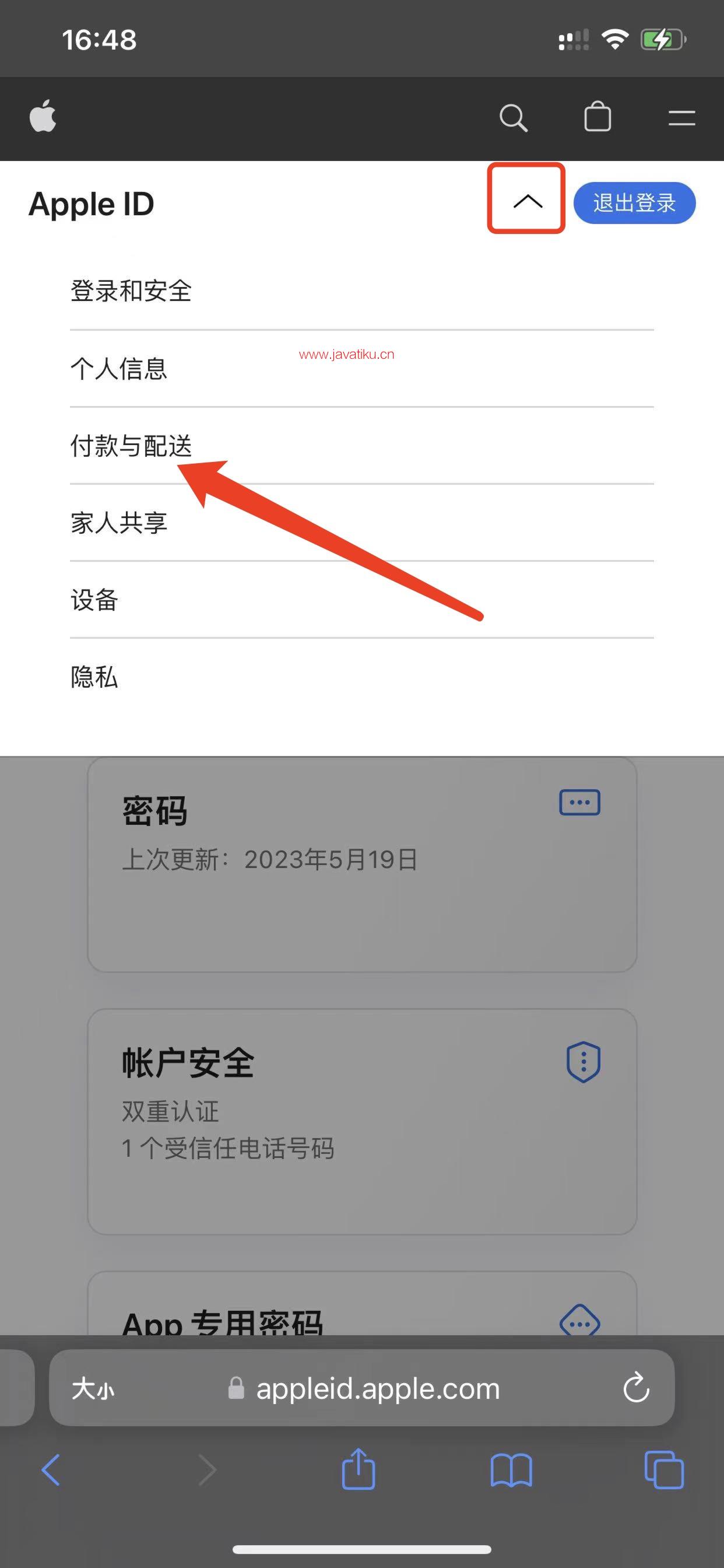Open 家人共享
The height and width of the screenshot is (1568, 724).
(x=119, y=523)
